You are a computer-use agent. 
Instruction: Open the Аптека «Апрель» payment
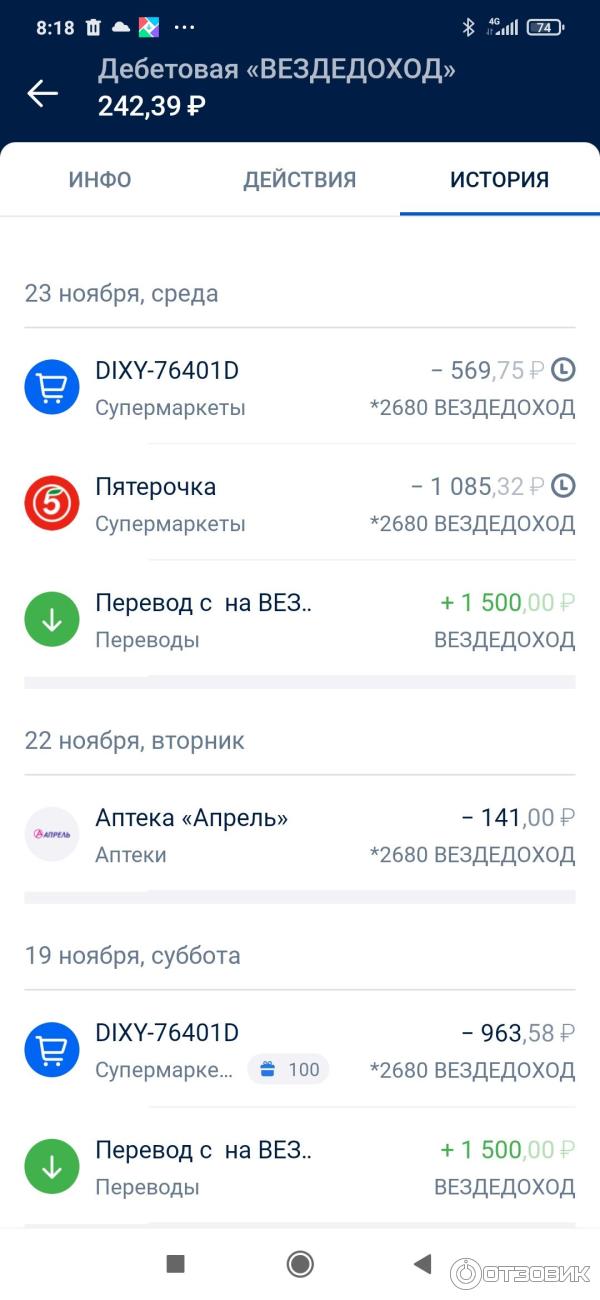(x=300, y=835)
